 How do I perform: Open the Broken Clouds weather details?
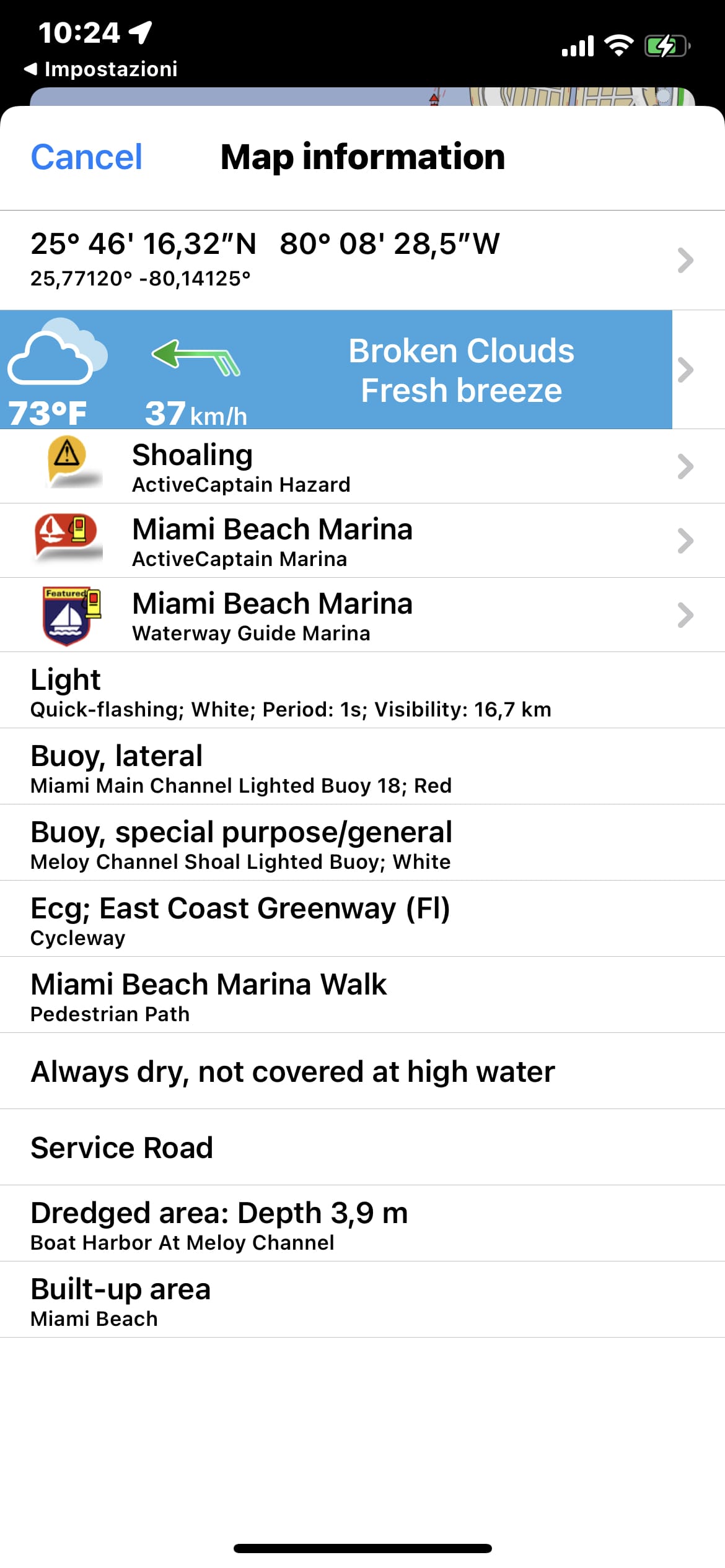coord(362,370)
